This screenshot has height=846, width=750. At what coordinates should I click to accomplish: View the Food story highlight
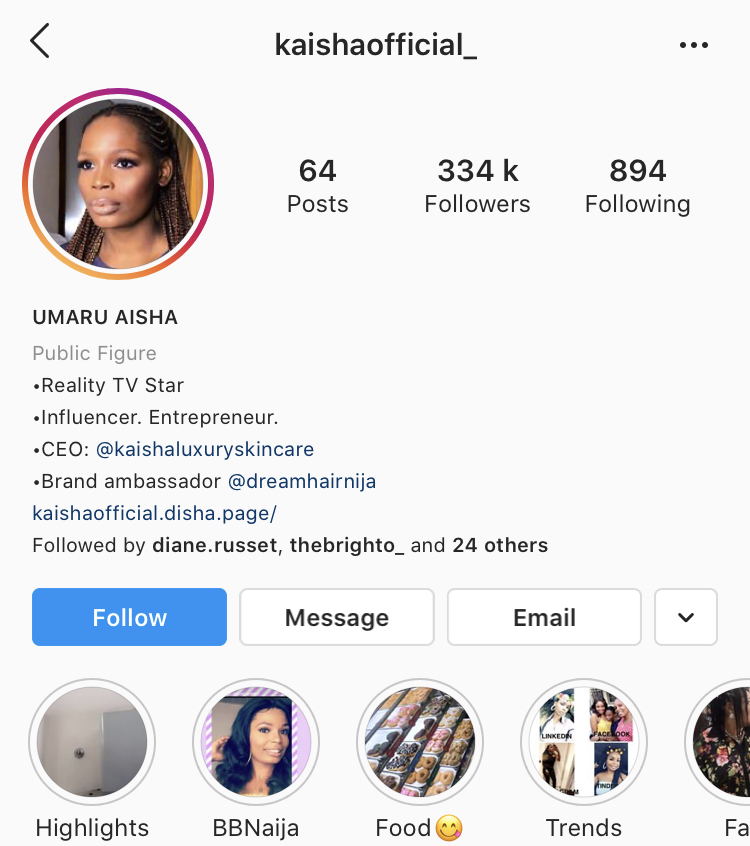point(420,743)
